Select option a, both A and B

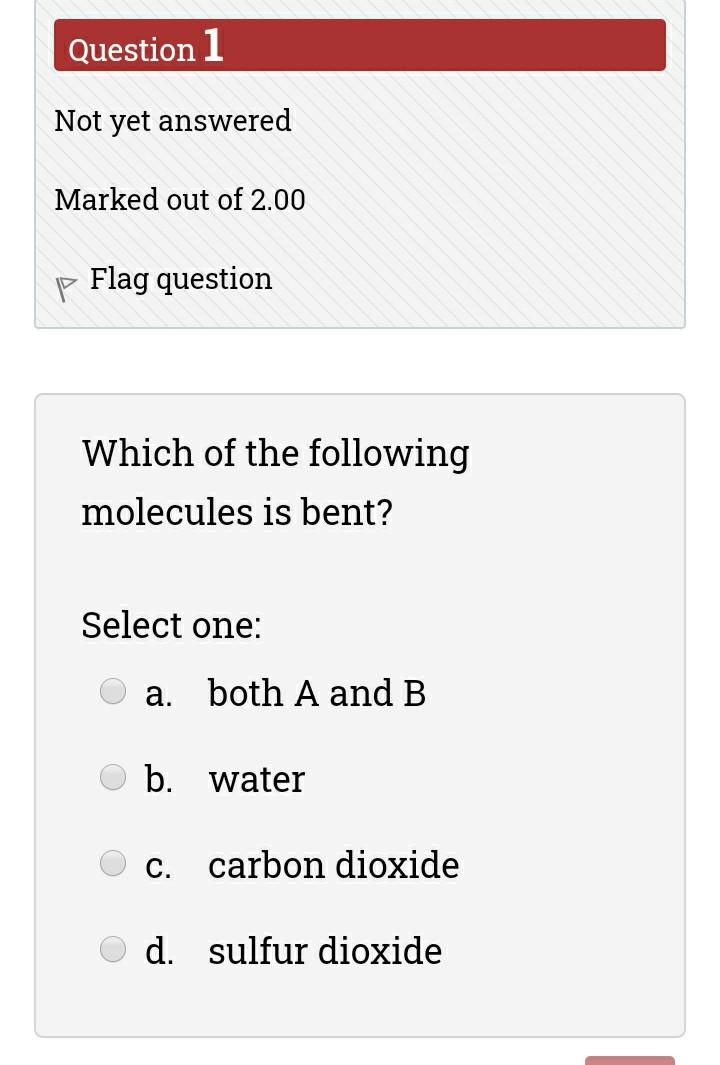(x=113, y=691)
